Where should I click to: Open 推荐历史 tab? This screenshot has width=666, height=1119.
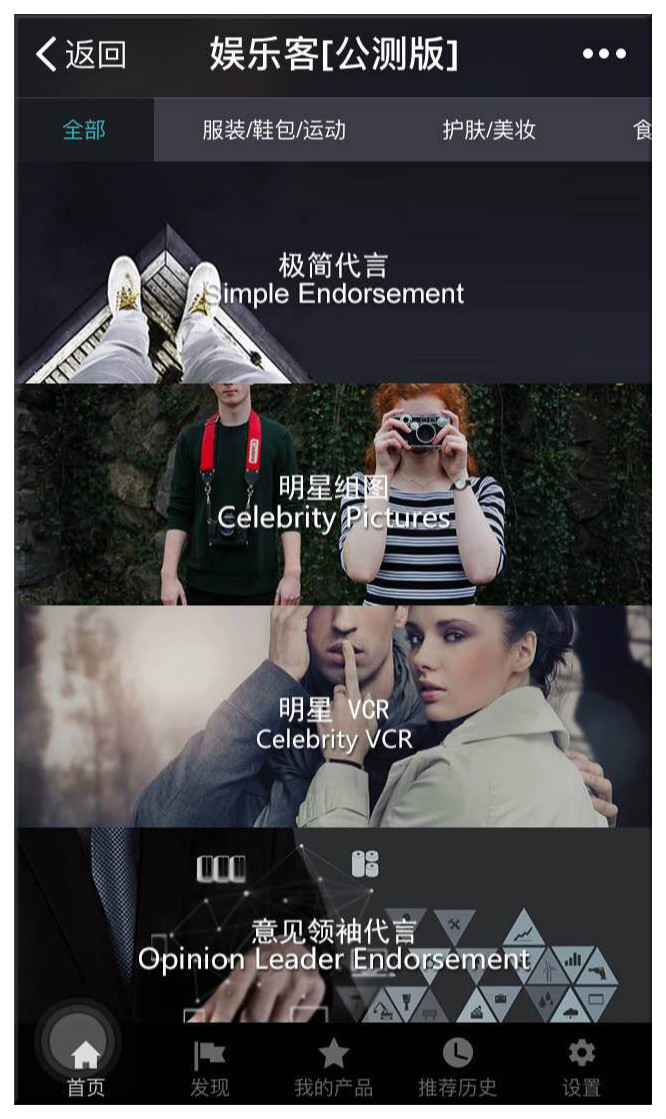457,1068
